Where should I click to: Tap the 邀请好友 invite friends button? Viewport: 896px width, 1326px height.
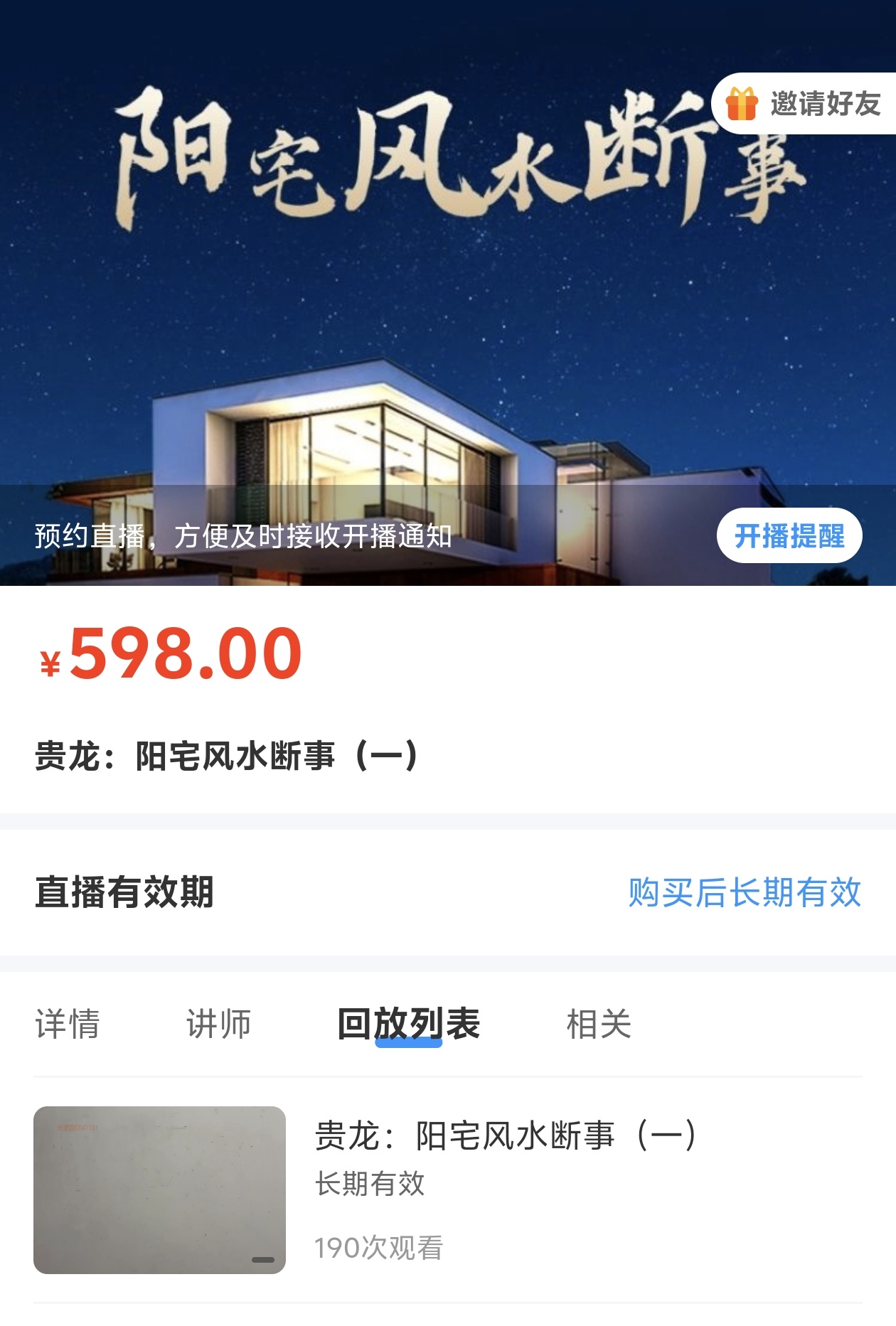(805, 104)
